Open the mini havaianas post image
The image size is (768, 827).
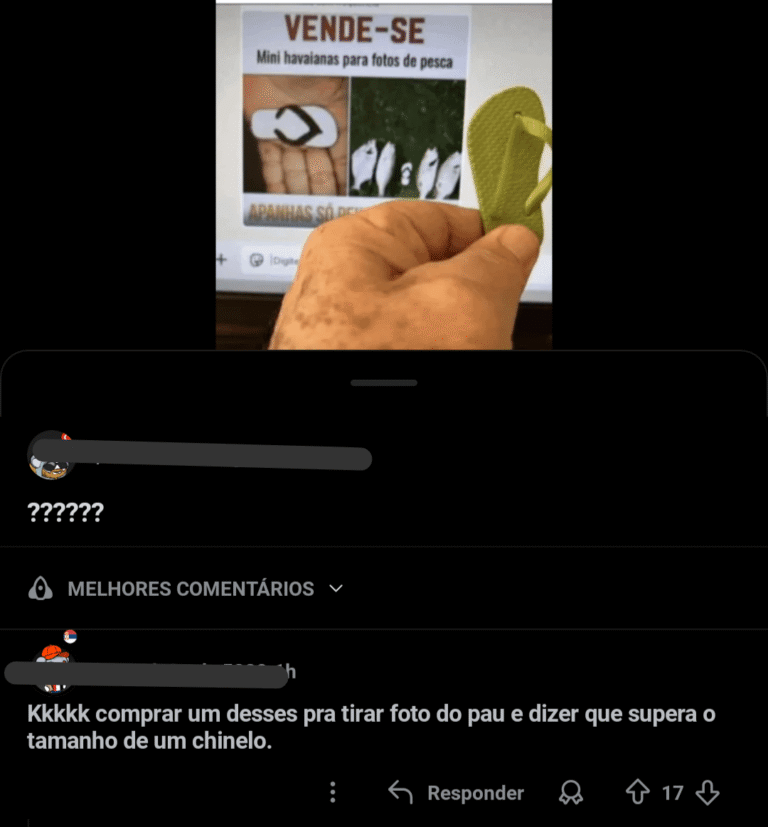[x=384, y=175]
